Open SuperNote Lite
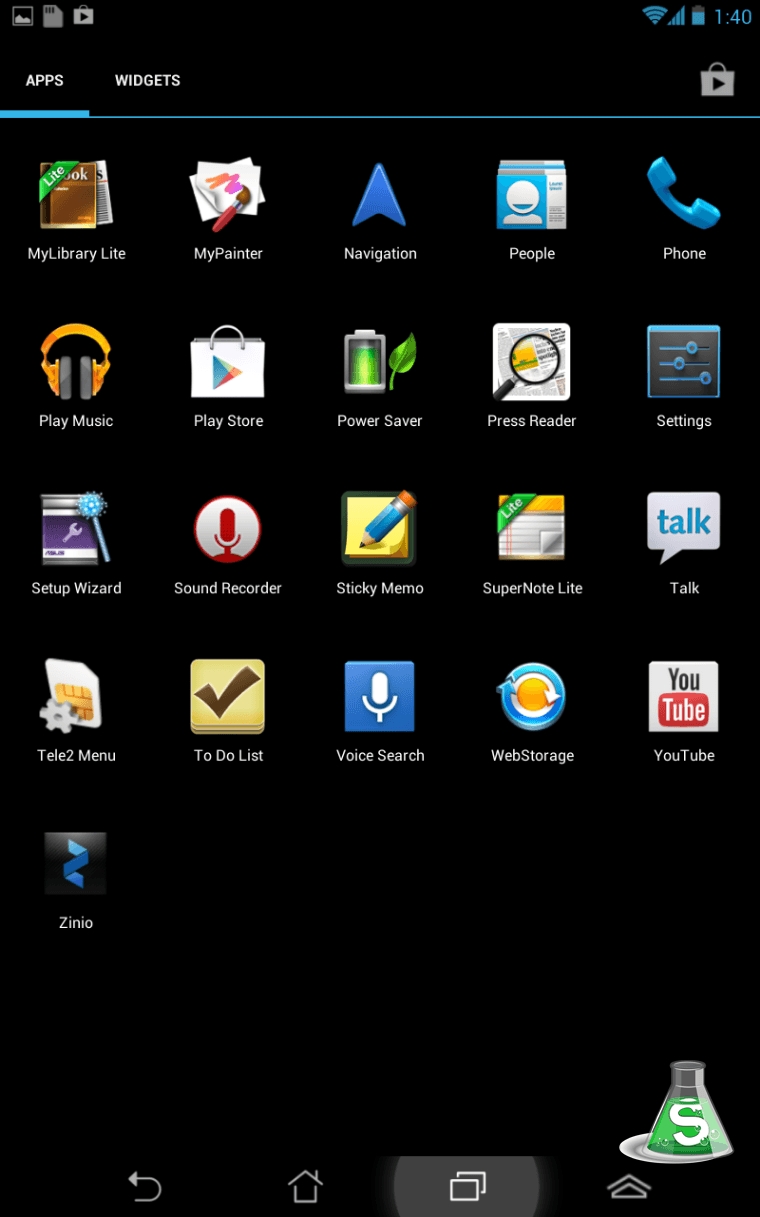The height and width of the screenshot is (1217, 760). point(532,544)
